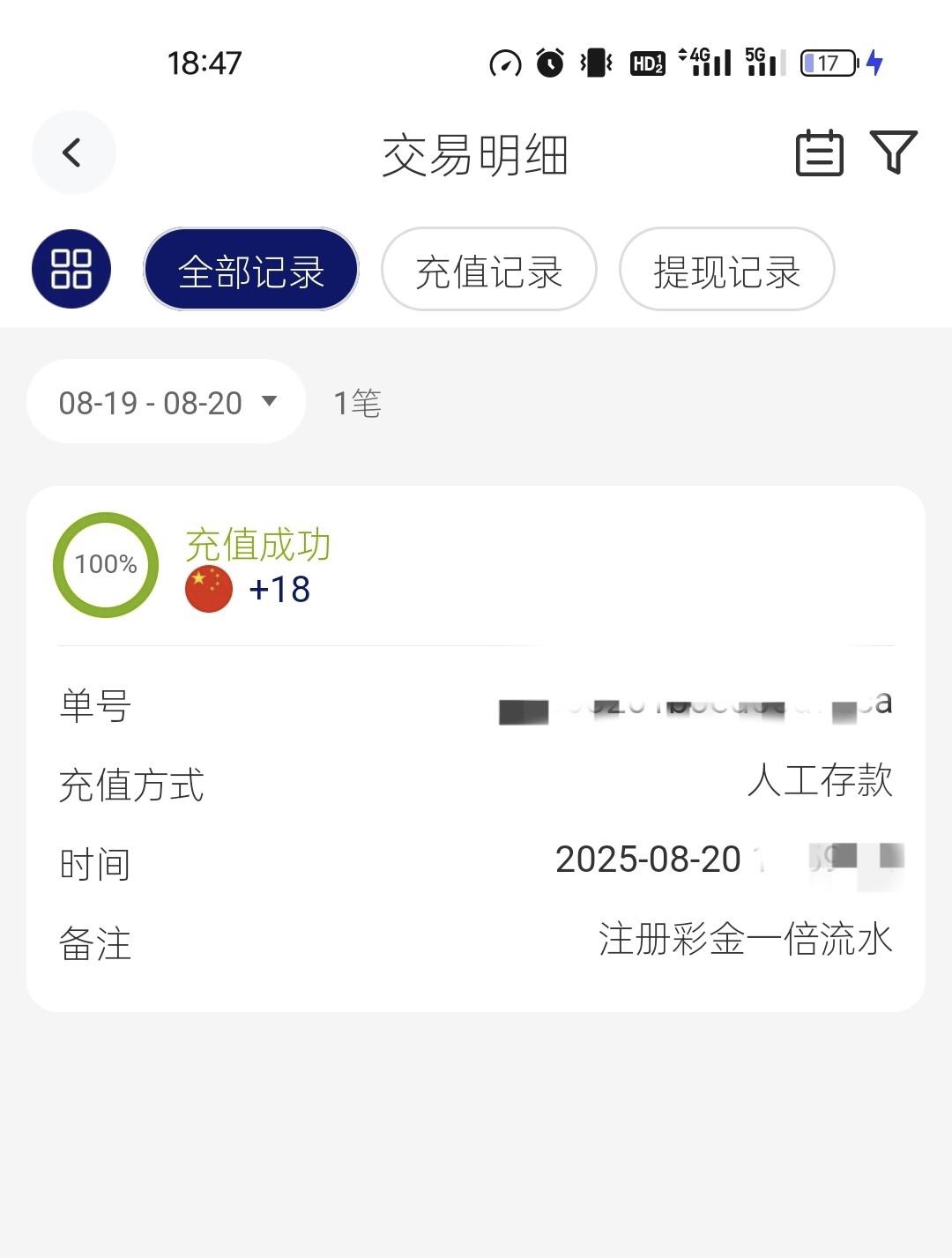Open the filter icon in top bar
The image size is (952, 1258).
click(x=893, y=153)
